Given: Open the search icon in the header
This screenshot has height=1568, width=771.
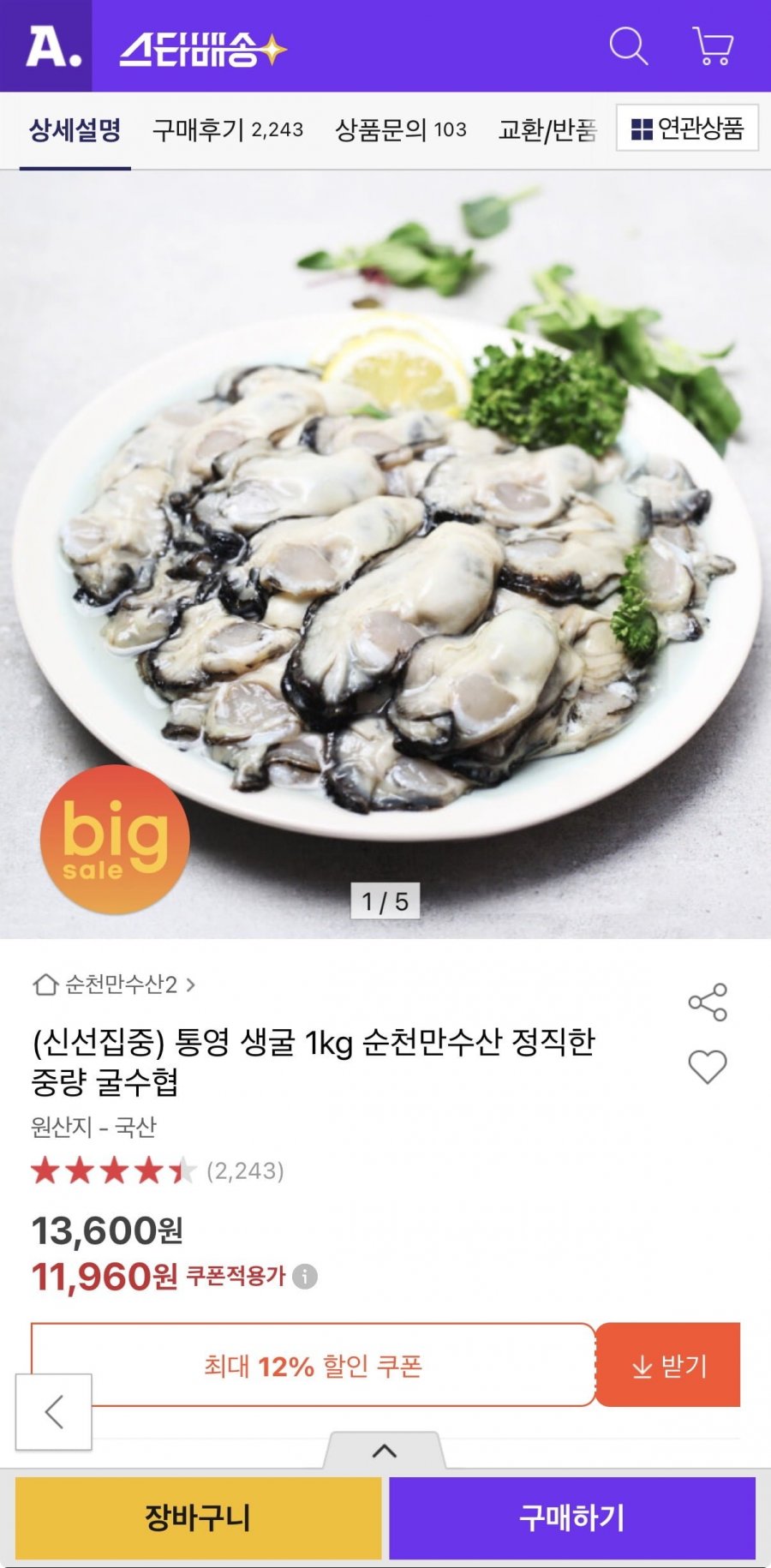Looking at the screenshot, I should coord(628,46).
